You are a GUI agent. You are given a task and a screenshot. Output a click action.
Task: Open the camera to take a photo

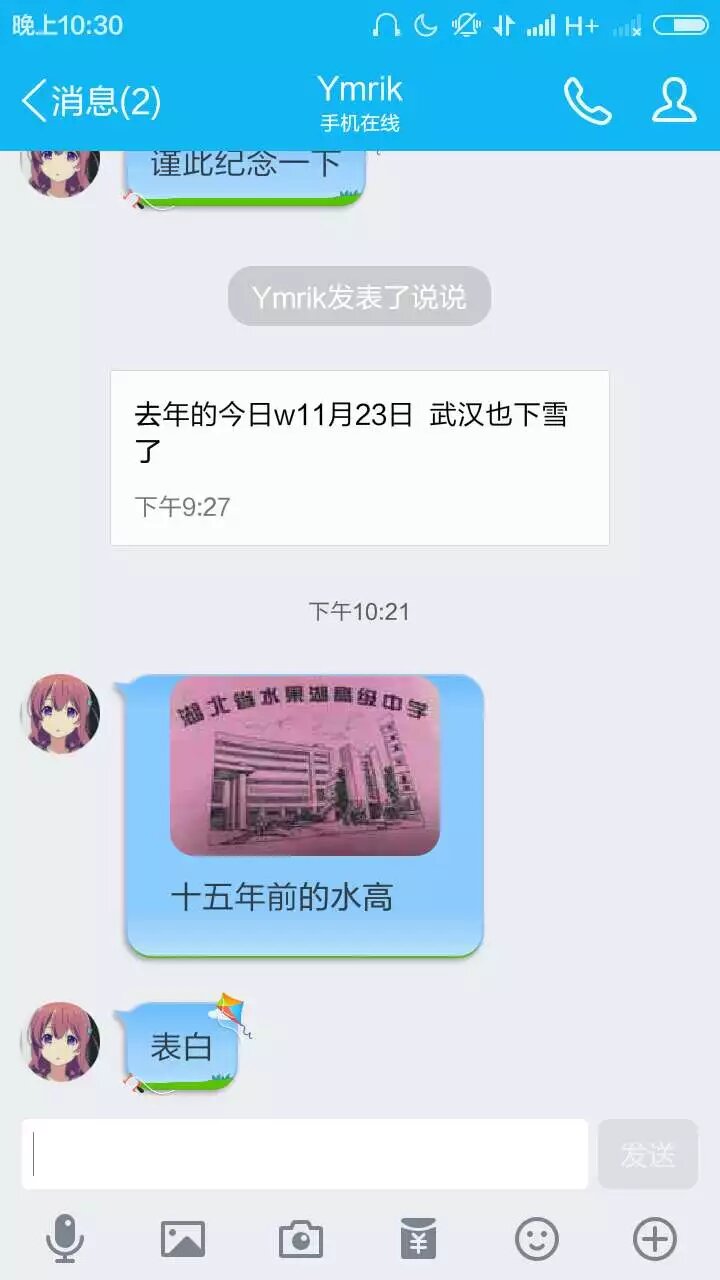click(x=300, y=1240)
